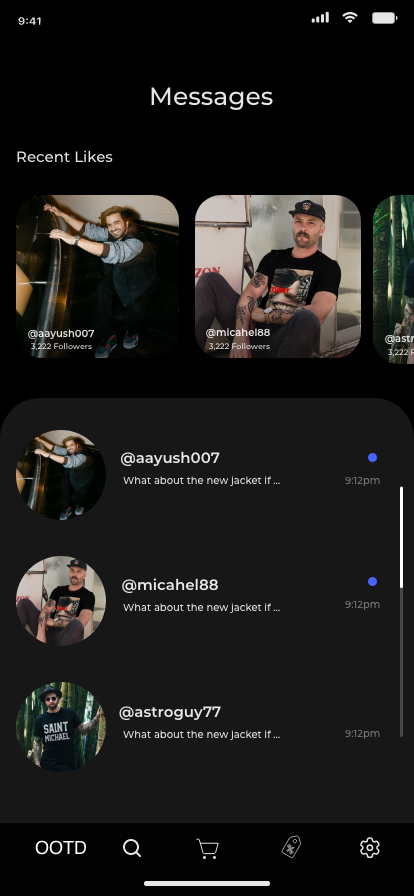Image resolution: width=414 pixels, height=896 pixels.
Task: Go to the OOTD tab
Action: (61, 848)
